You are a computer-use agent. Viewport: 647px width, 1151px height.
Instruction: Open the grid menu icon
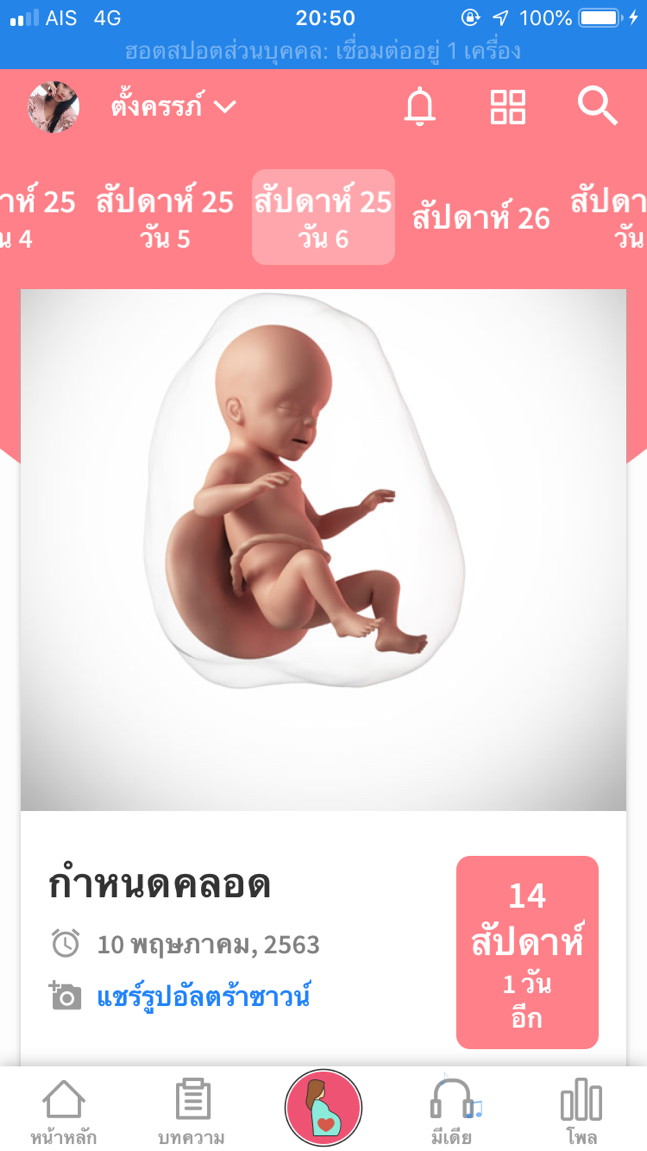508,107
